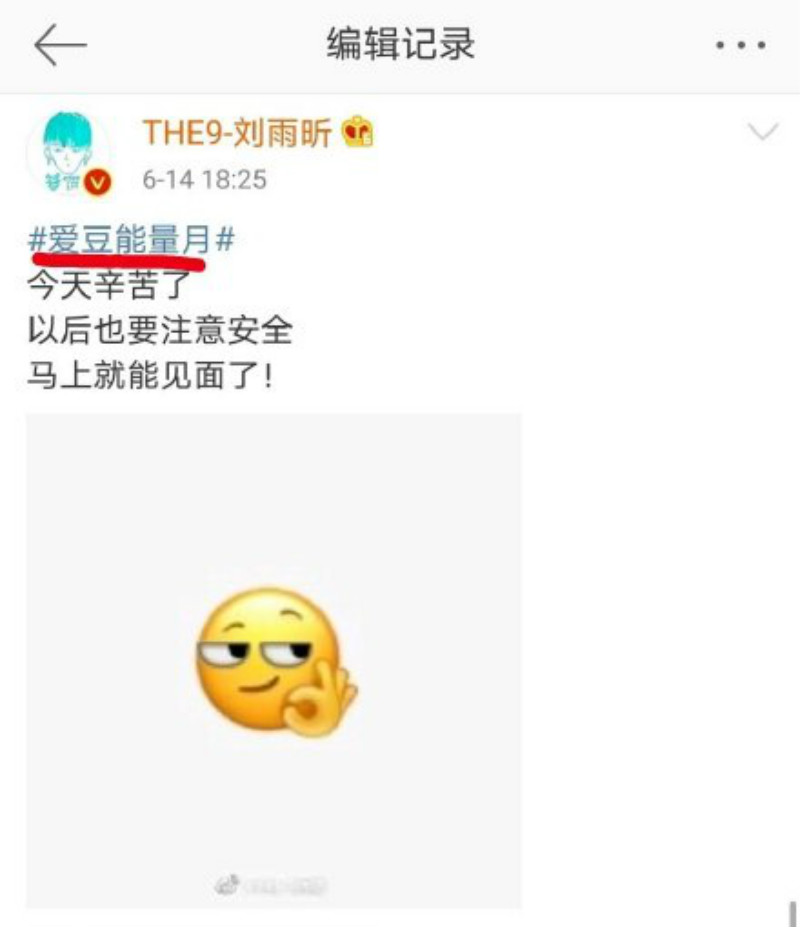View the emoji image in the post
This screenshot has height=927, width=800.
click(273, 660)
